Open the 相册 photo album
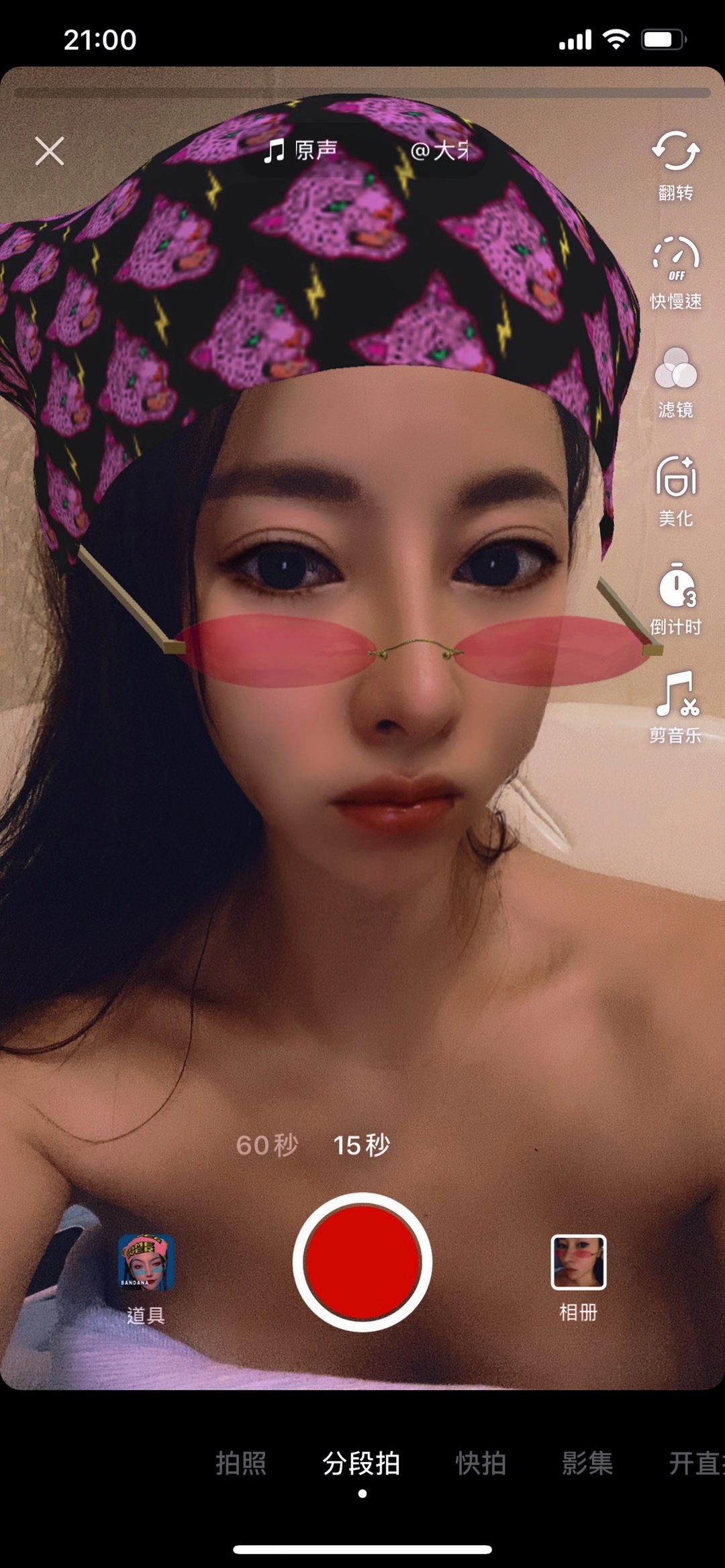The width and height of the screenshot is (725, 1568). click(x=579, y=1276)
